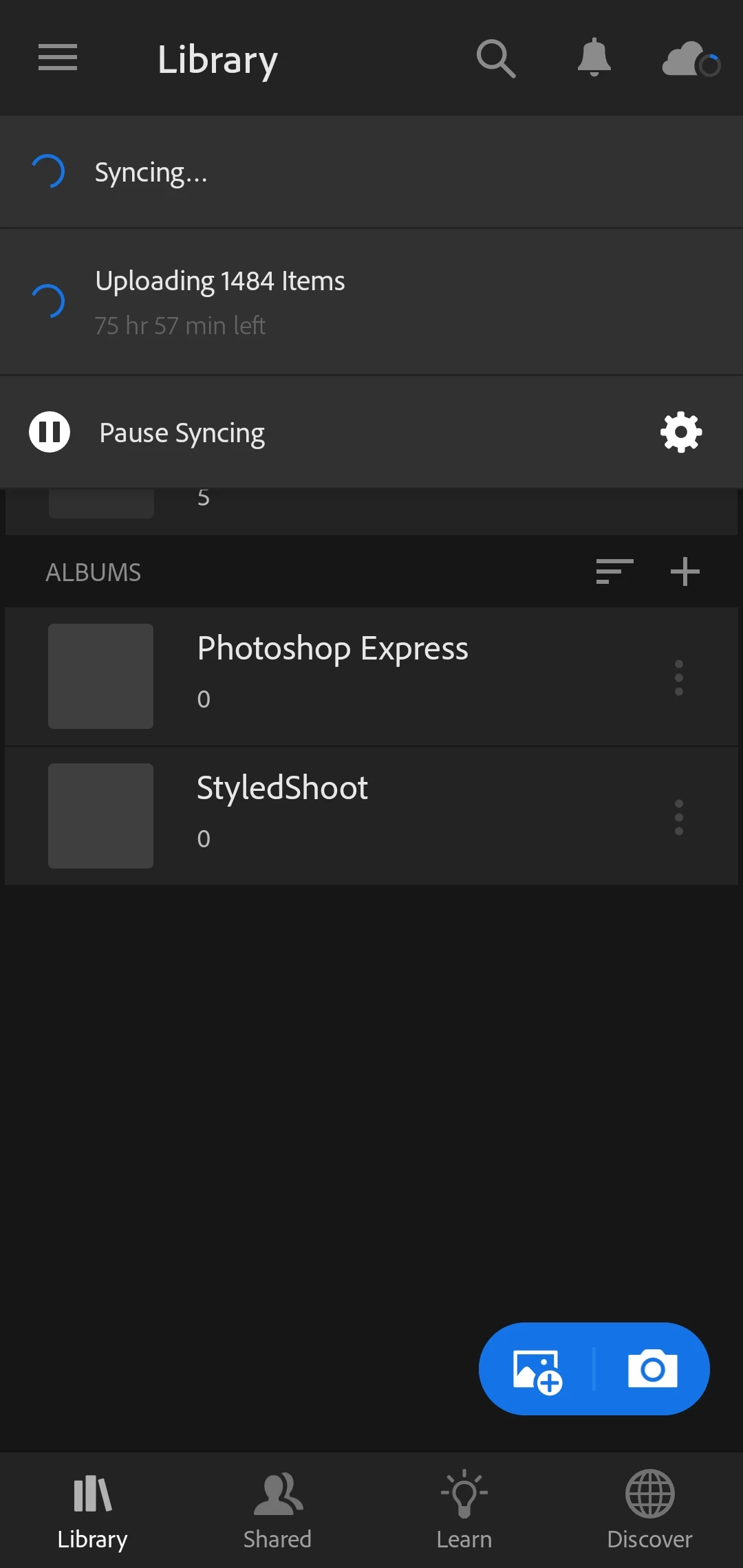The height and width of the screenshot is (1568, 743).
Task: Add photos from the device
Action: tap(537, 1370)
